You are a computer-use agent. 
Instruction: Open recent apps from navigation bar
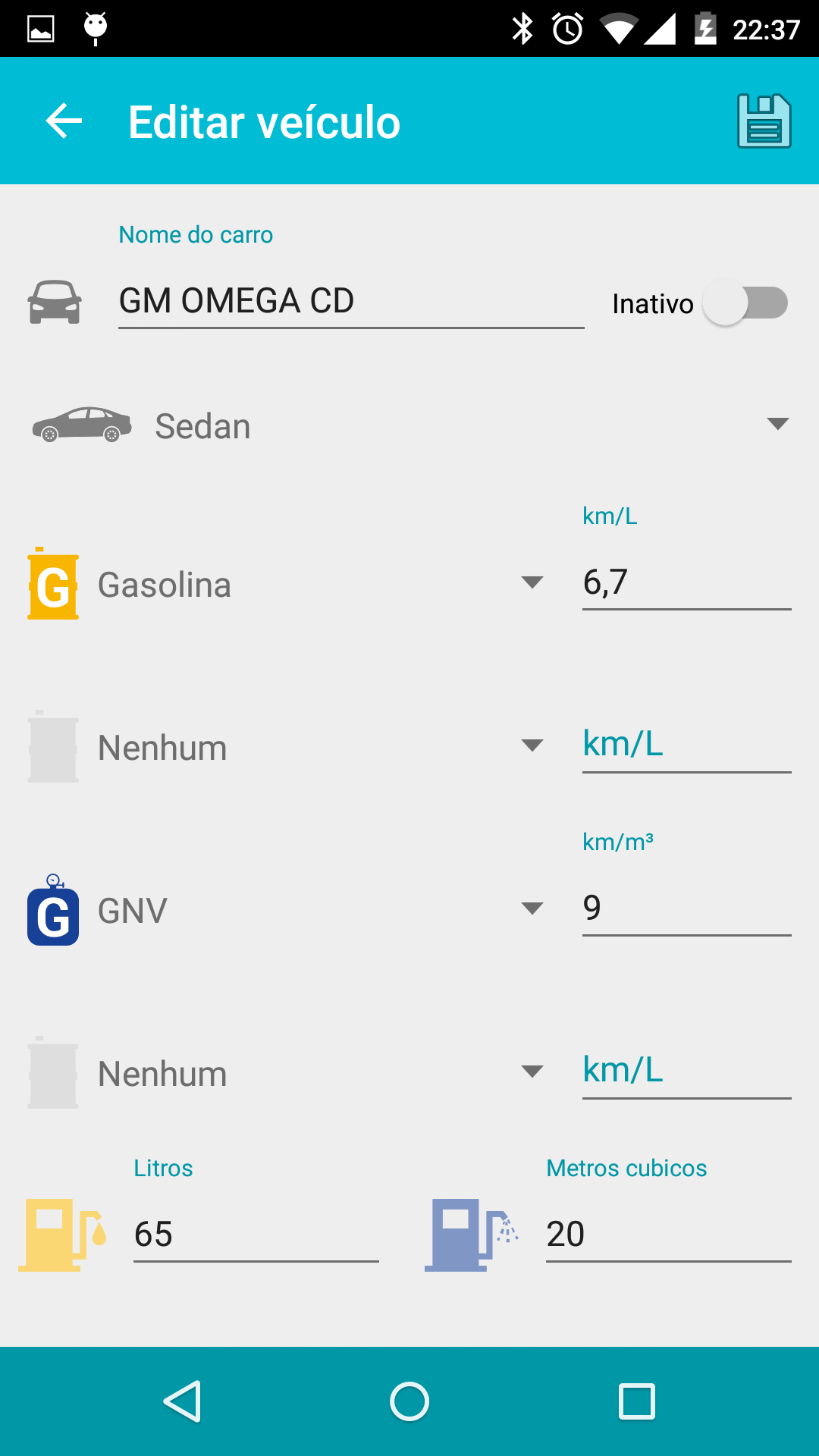point(637,1401)
